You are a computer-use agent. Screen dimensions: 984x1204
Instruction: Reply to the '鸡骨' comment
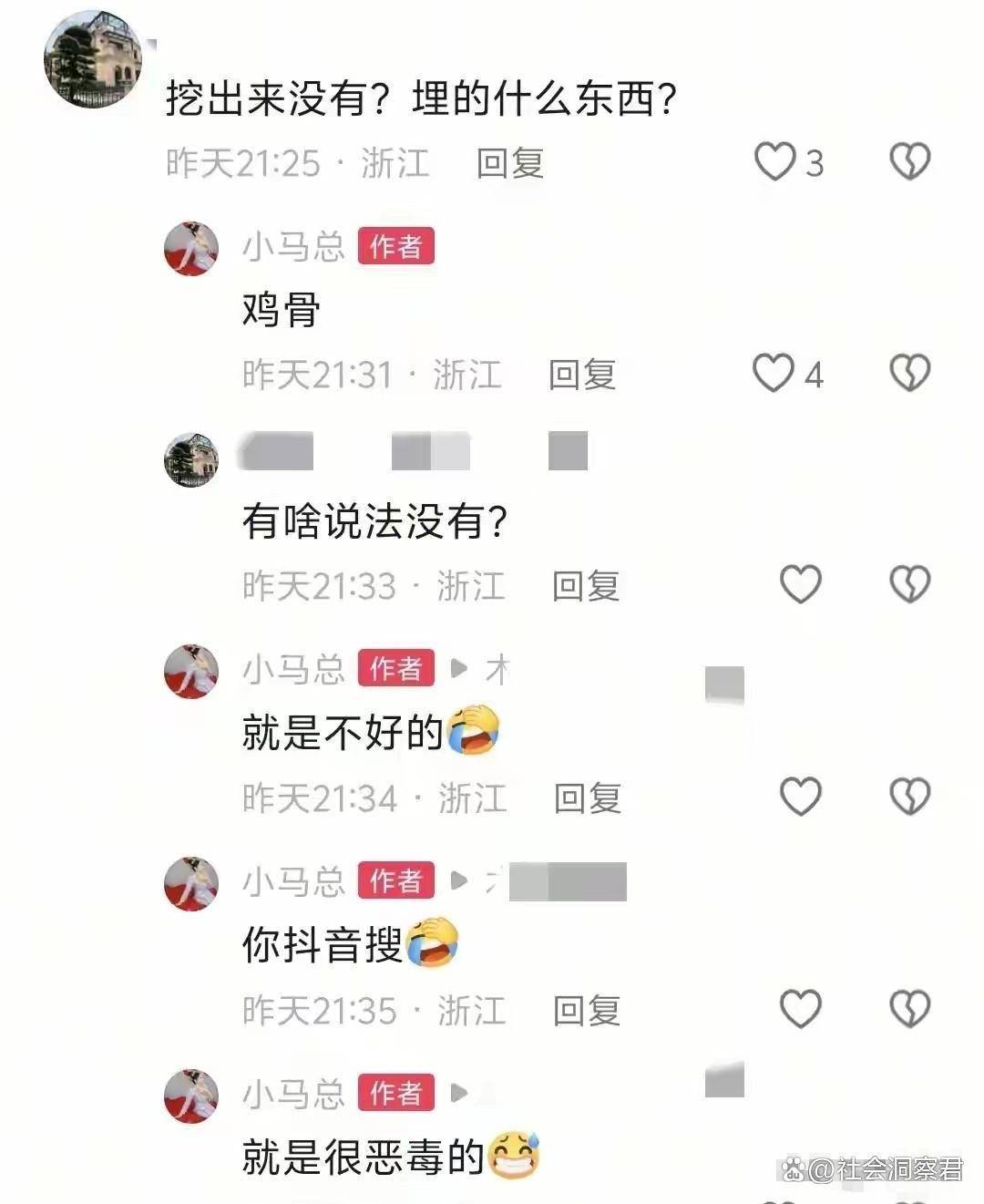click(x=582, y=375)
